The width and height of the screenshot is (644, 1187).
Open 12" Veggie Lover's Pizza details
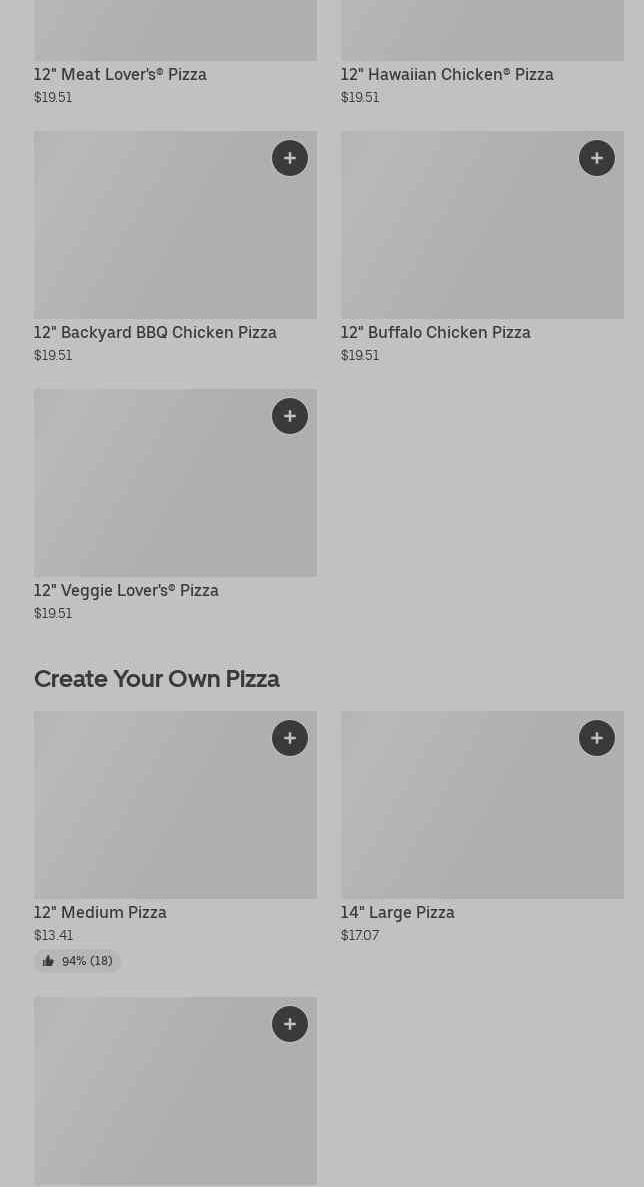click(x=126, y=590)
